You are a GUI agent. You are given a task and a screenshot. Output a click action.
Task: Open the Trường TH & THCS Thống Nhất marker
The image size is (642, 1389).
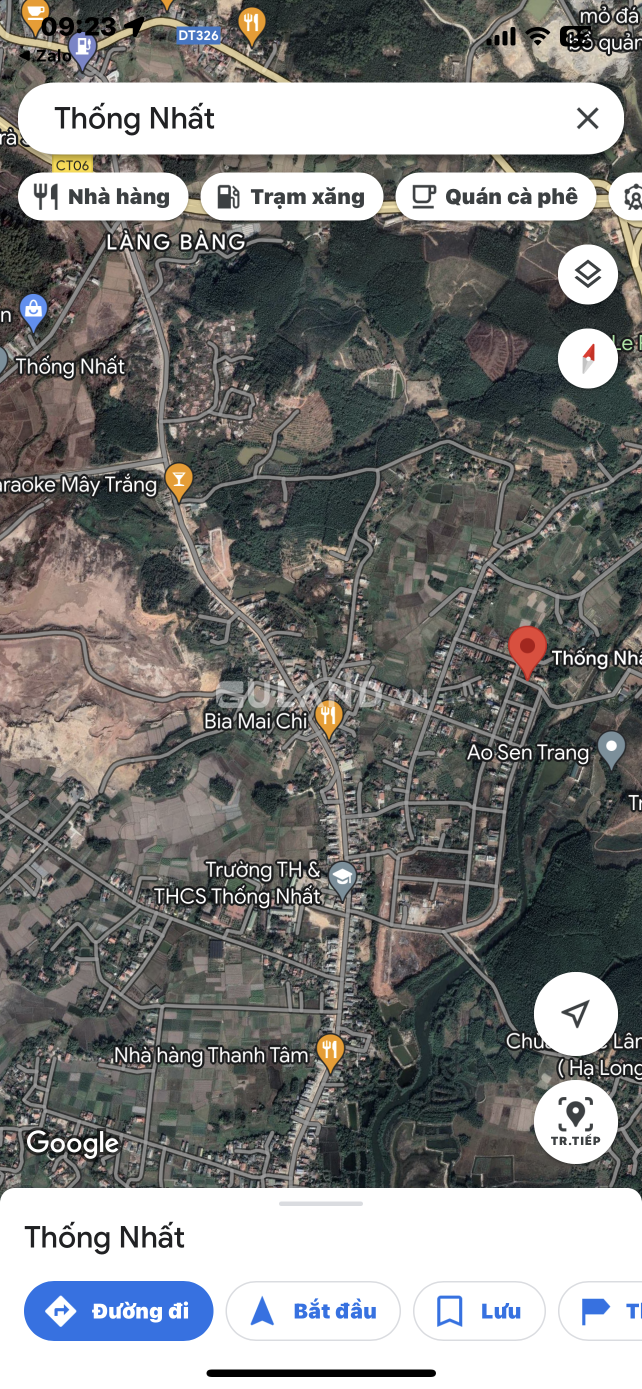[x=342, y=878]
